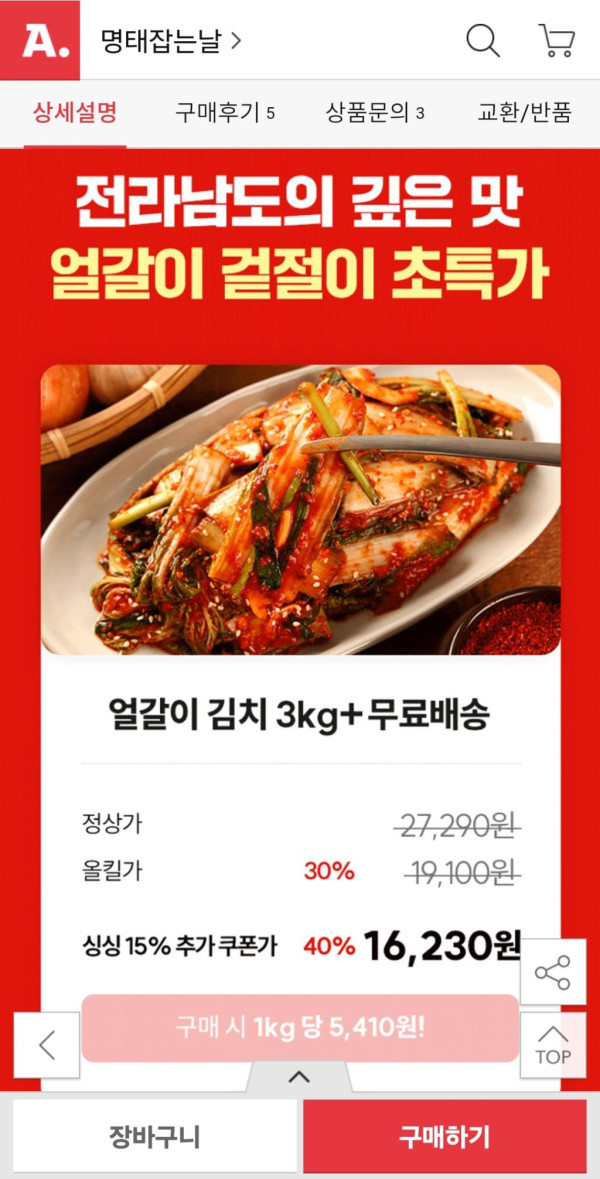Switch to the 상품문의 tab

(375, 112)
